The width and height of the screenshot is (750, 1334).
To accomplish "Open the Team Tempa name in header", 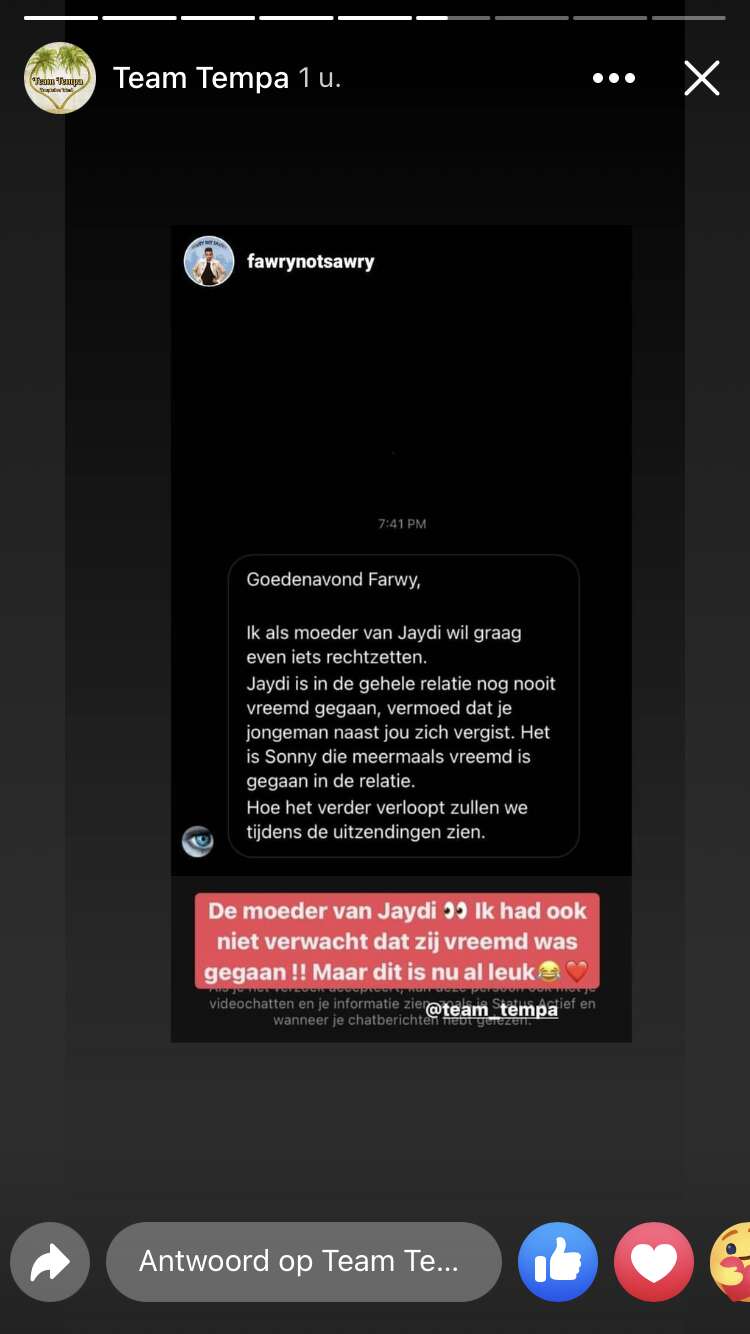I will 201,78.
